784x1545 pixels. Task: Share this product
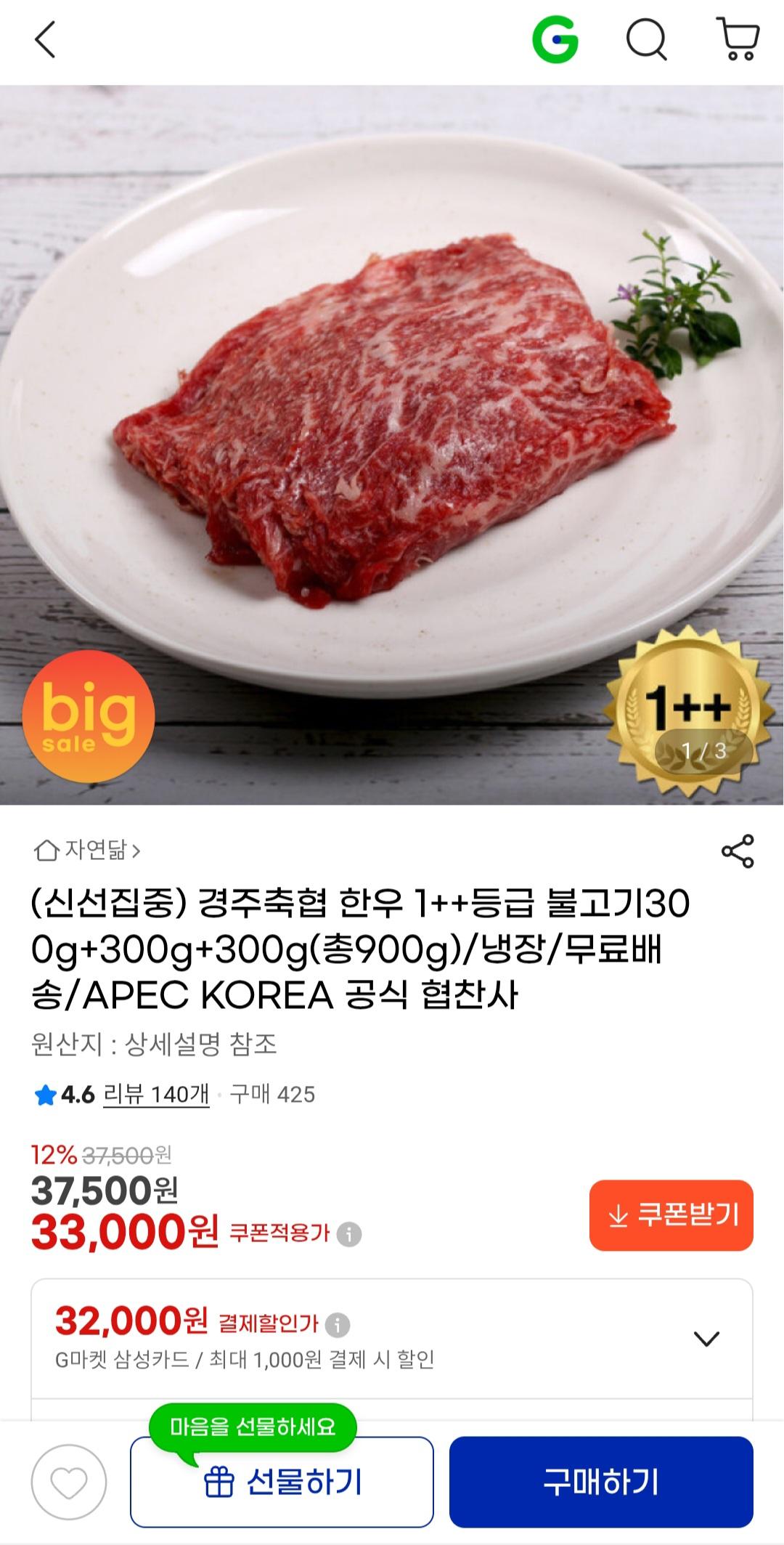click(738, 851)
